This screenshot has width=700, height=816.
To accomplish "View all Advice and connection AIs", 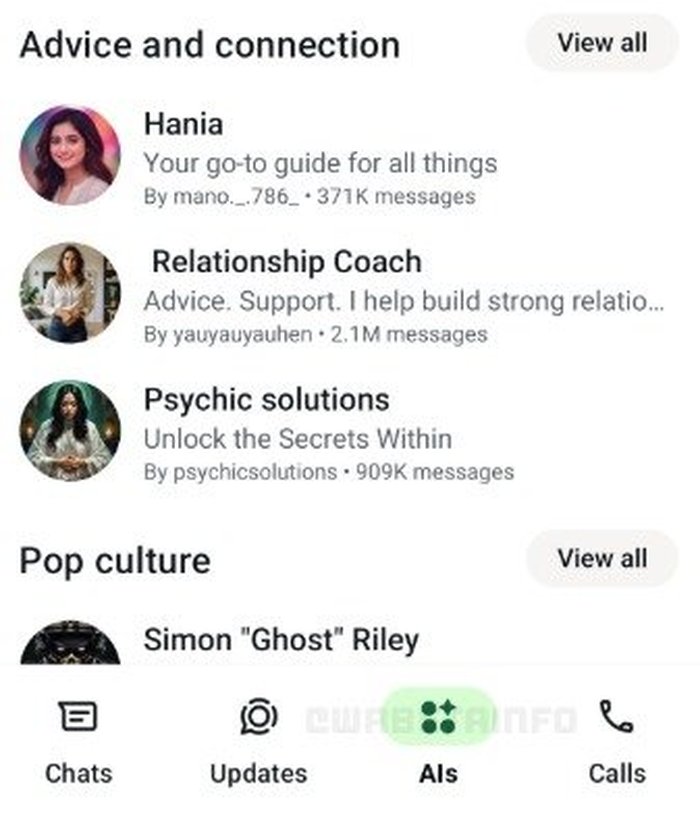I will tap(602, 43).
